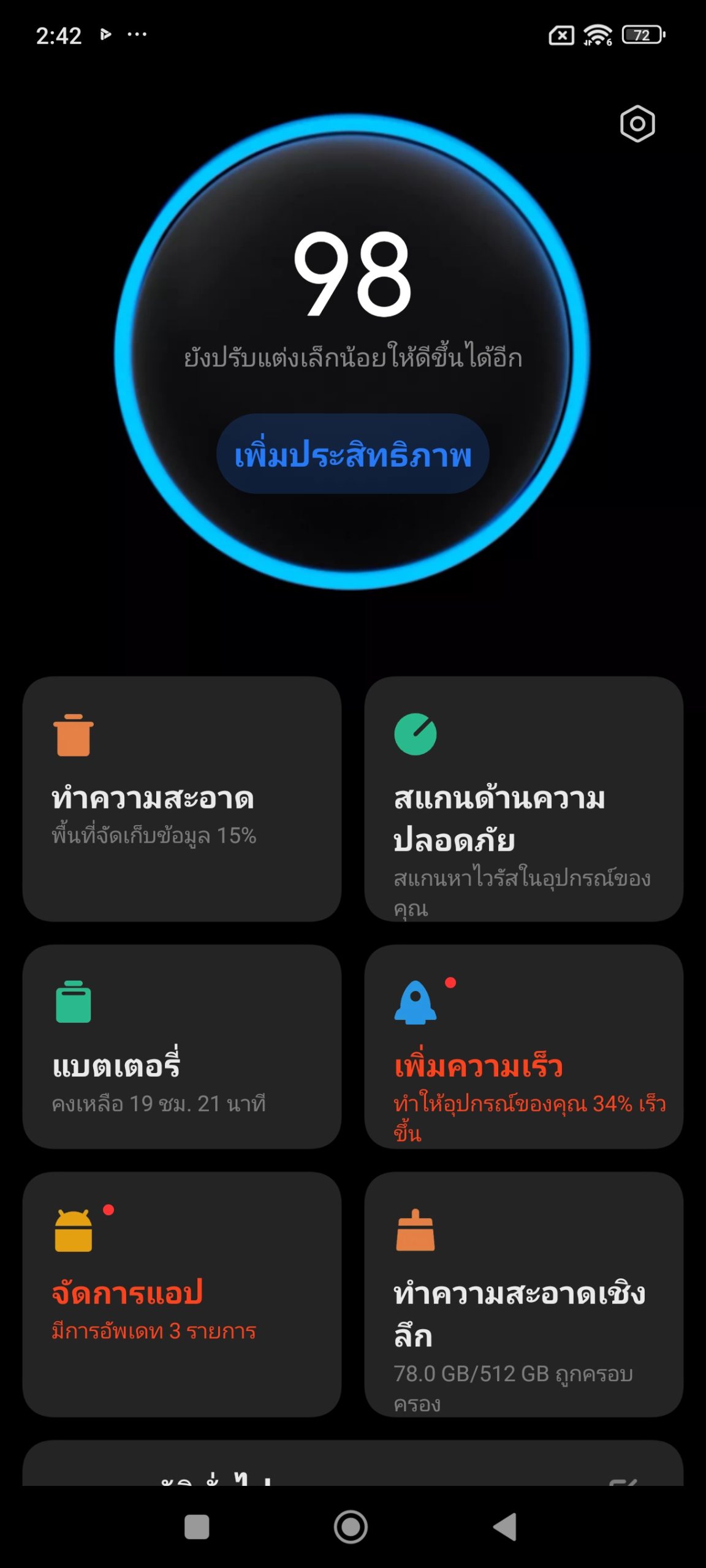This screenshot has height=1568, width=706.
Task: Open the ทำความสะอาด cleaner card
Action: [x=182, y=799]
